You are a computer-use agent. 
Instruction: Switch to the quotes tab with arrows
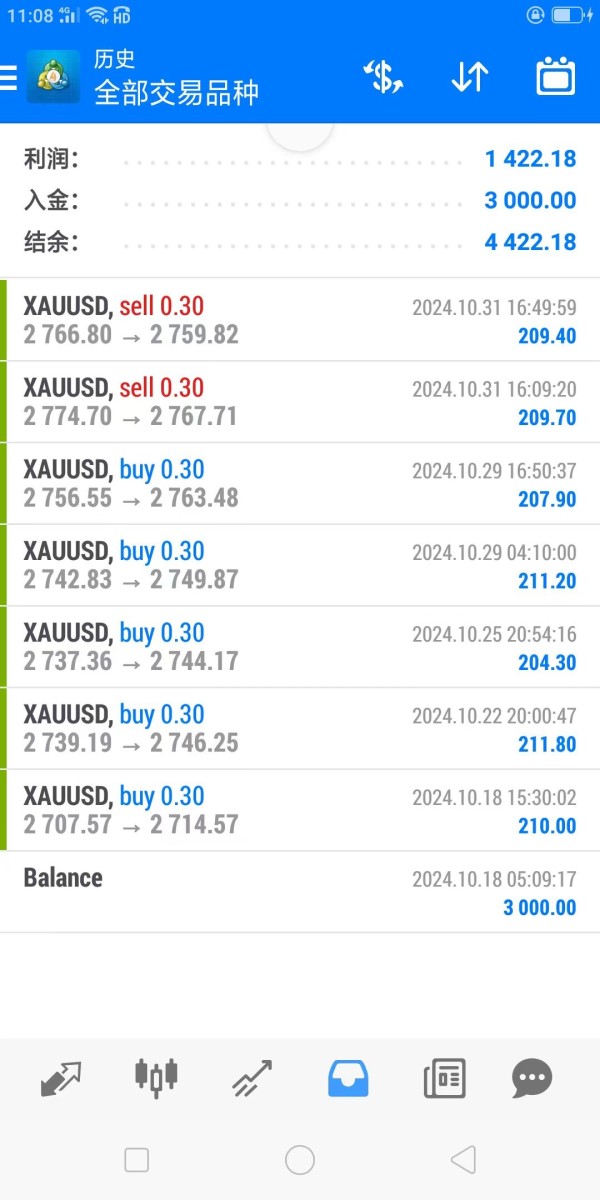[x=61, y=1079]
